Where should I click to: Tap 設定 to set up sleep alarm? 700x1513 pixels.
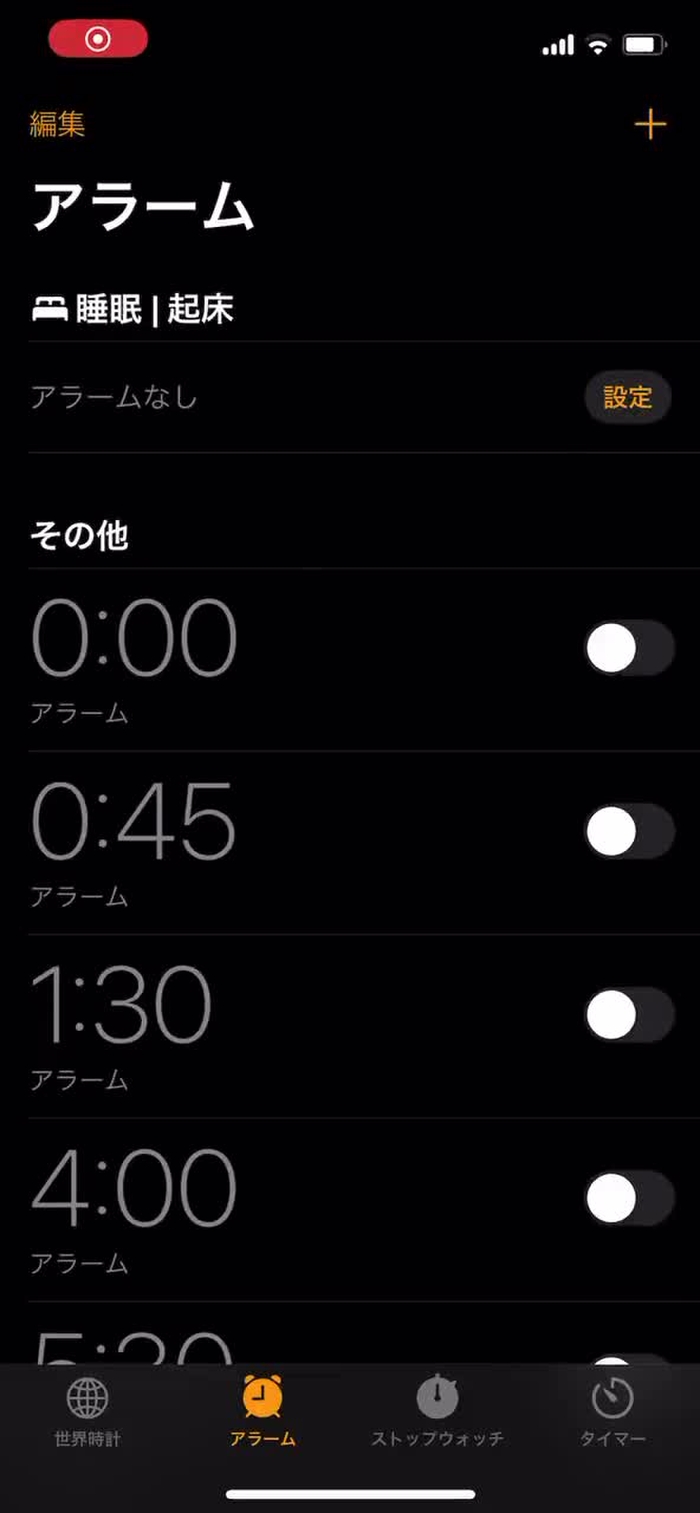point(627,398)
